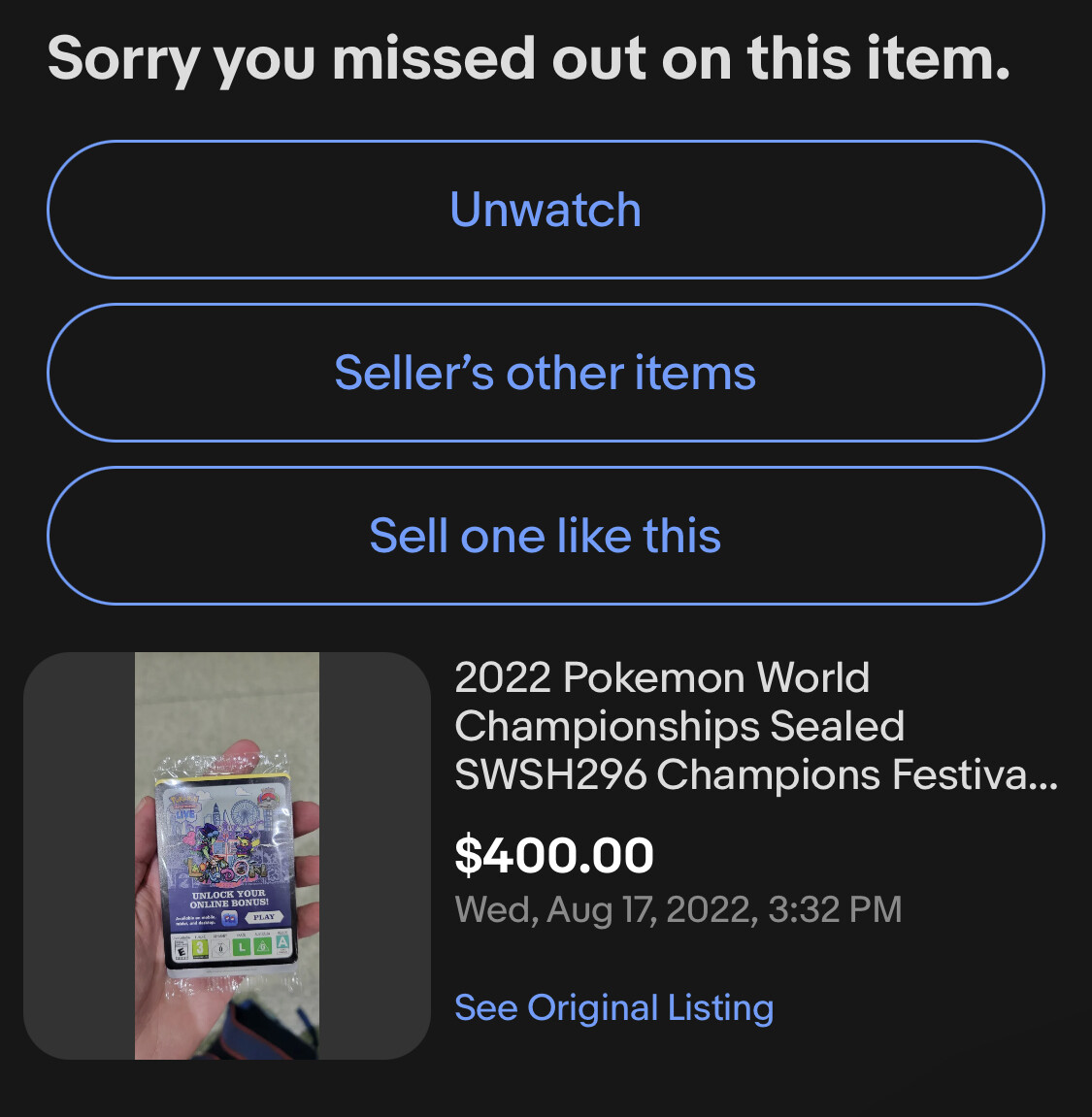View the seller's other items
The width and height of the screenshot is (1092, 1117).
click(546, 373)
